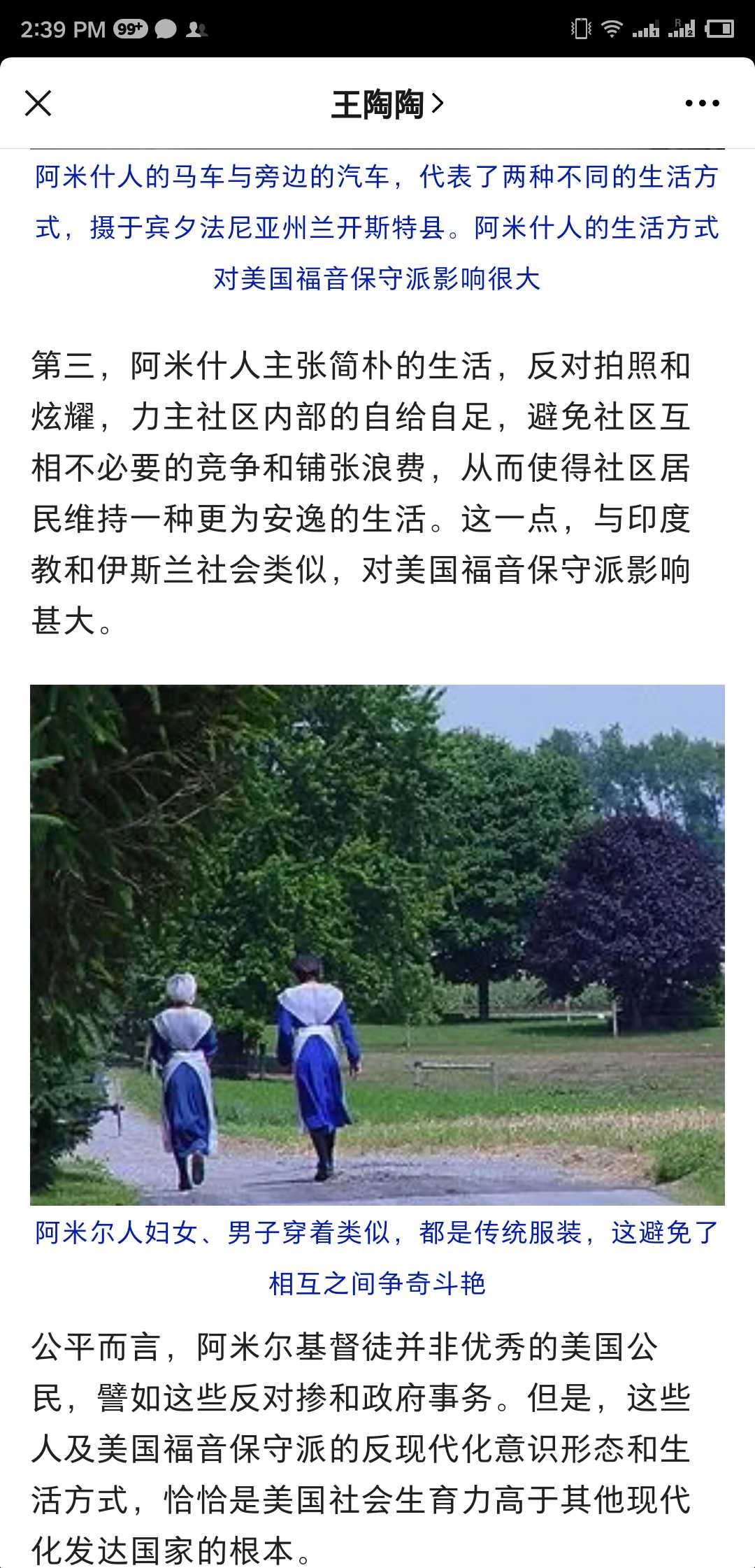View the Amish women walking photo
Viewport: 755px width, 1568px height.
377,944
